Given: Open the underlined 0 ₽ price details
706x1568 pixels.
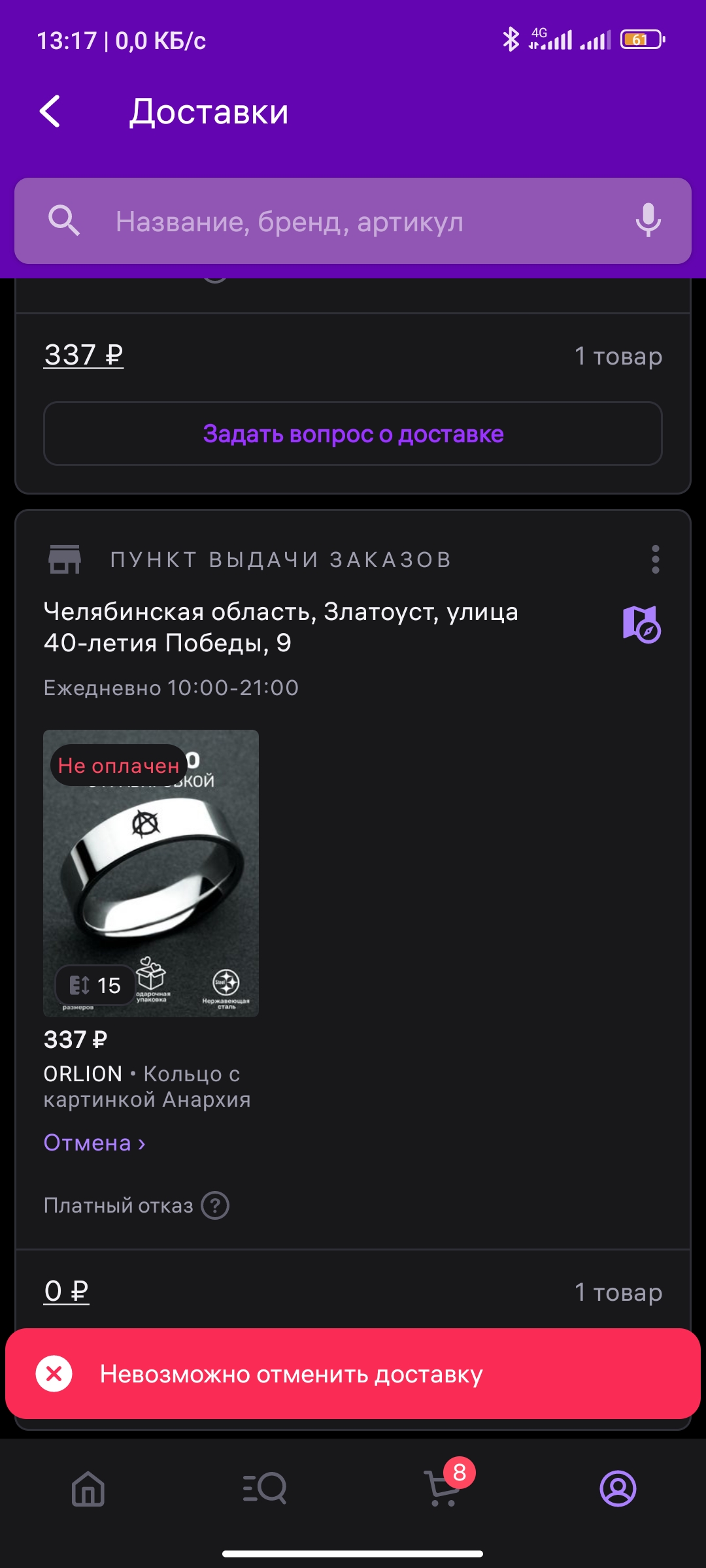Looking at the screenshot, I should point(66,1291).
